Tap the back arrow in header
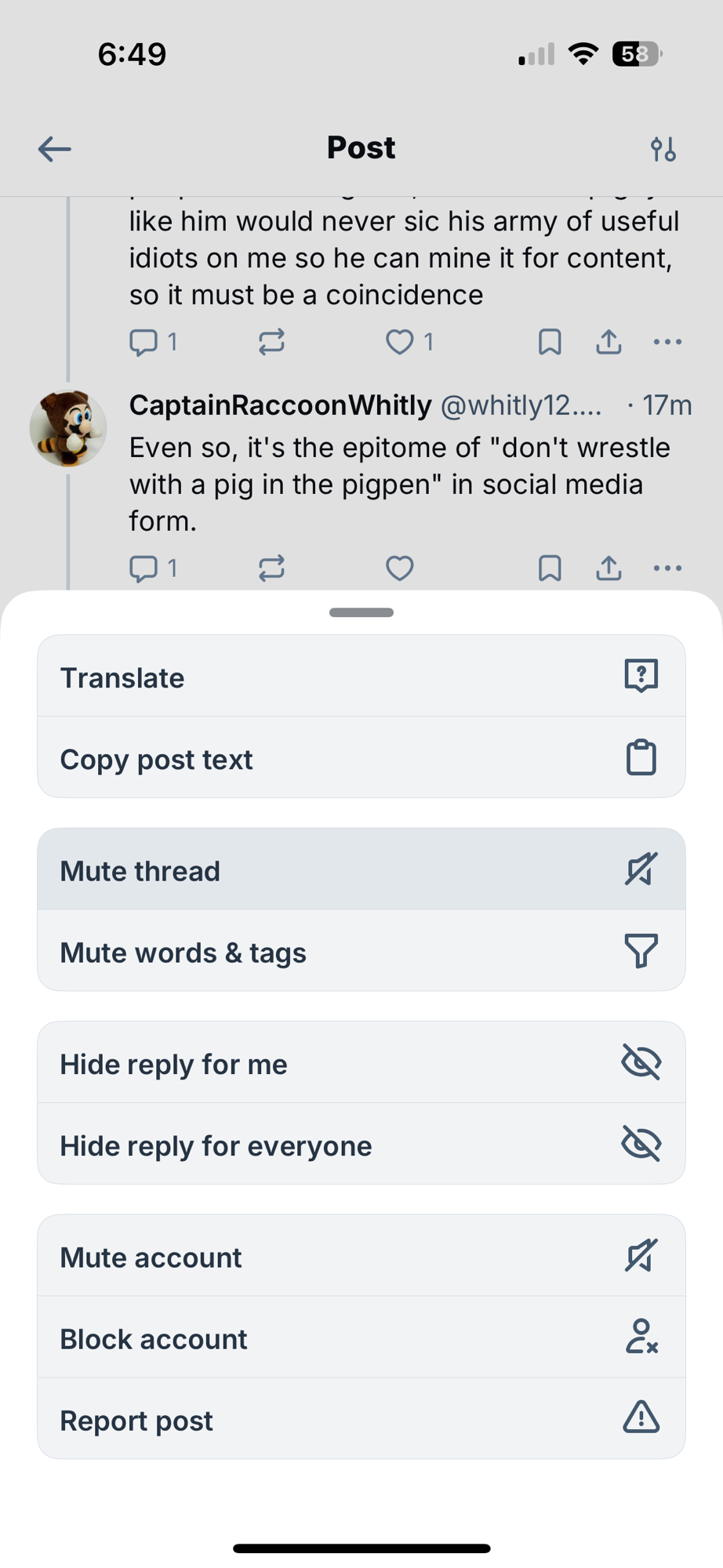 click(55, 148)
